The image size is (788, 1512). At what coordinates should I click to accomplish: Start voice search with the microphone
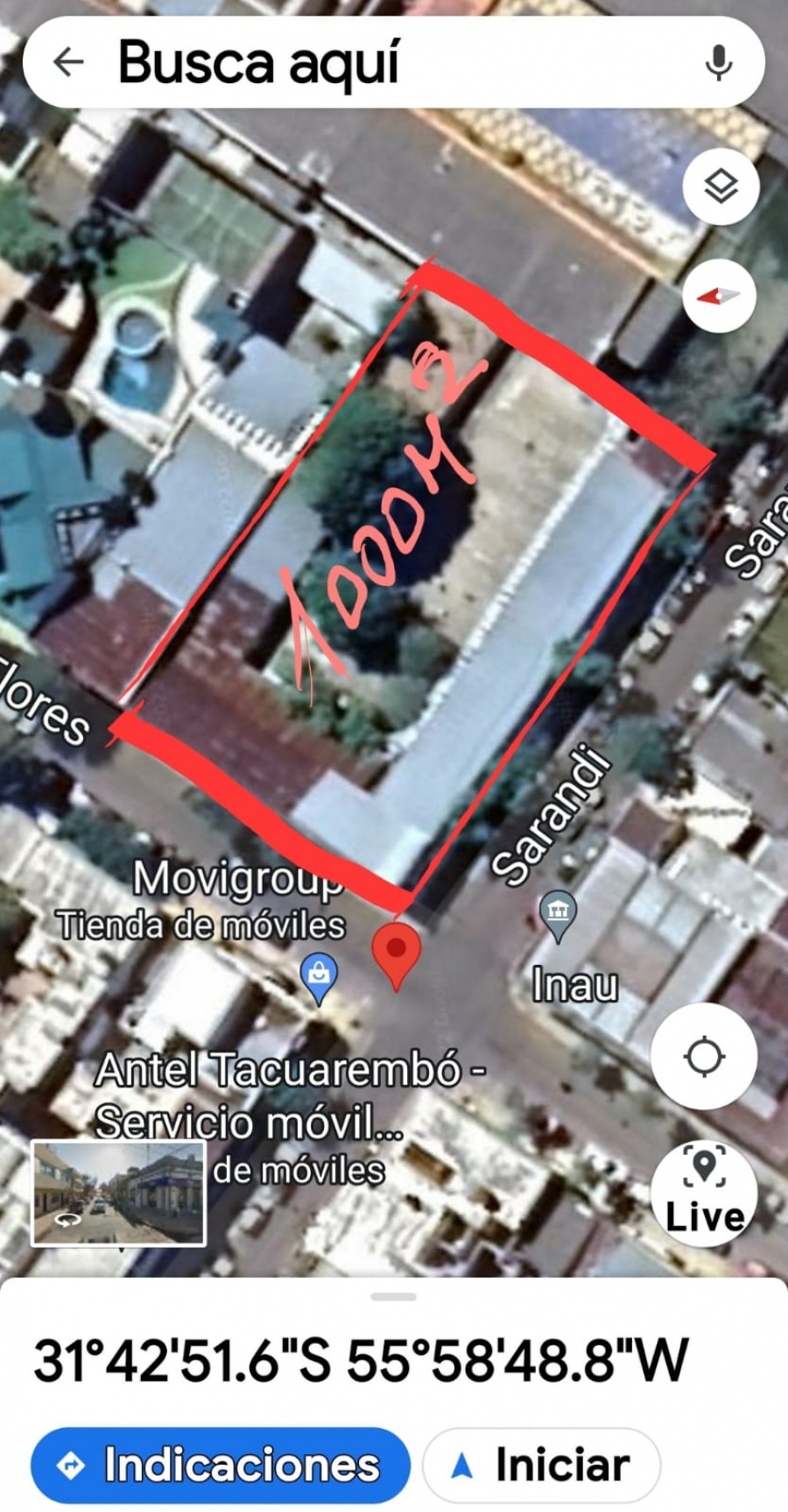(x=718, y=62)
